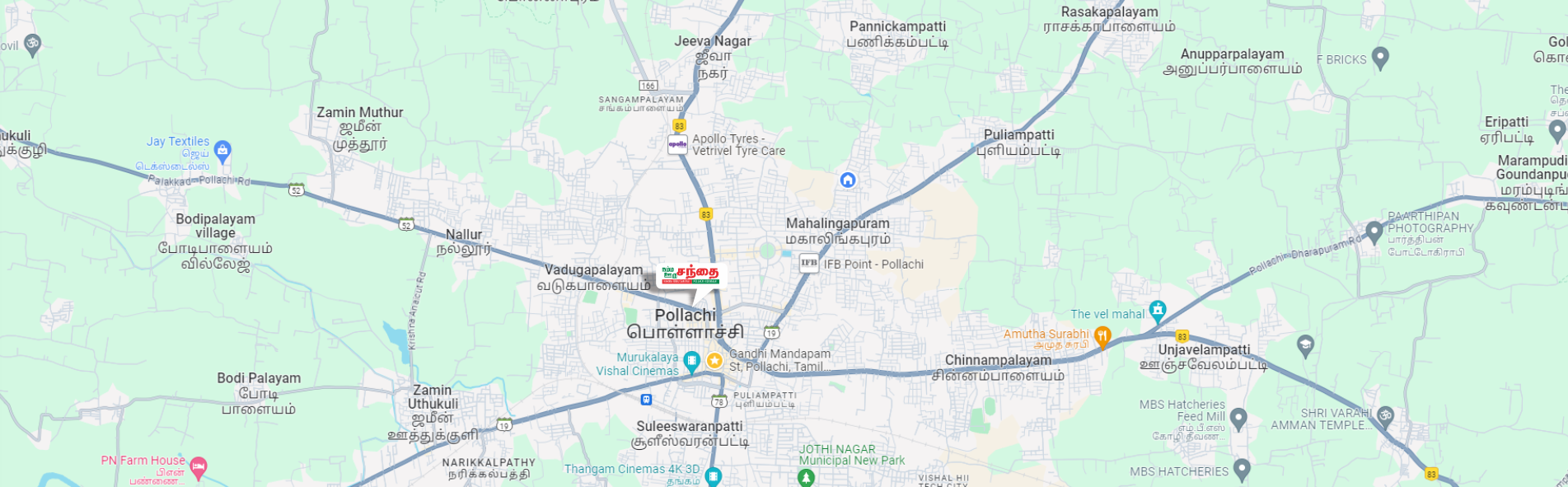Open Thangam Cinemas 4K 3D marker
This screenshot has width=1568, height=487.
click(x=714, y=475)
